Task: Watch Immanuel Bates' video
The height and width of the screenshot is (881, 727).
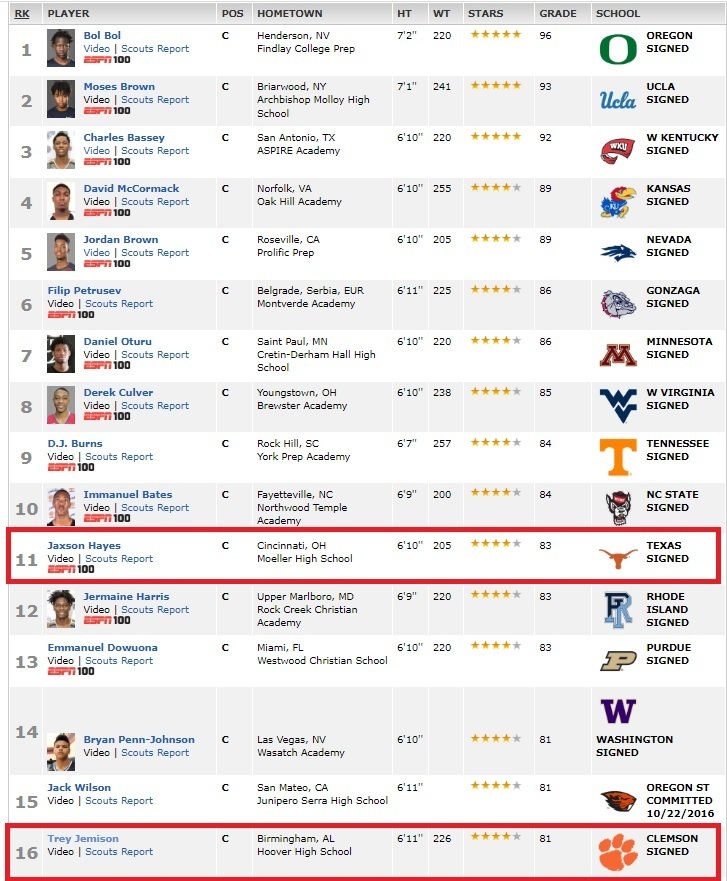Action: click(96, 508)
